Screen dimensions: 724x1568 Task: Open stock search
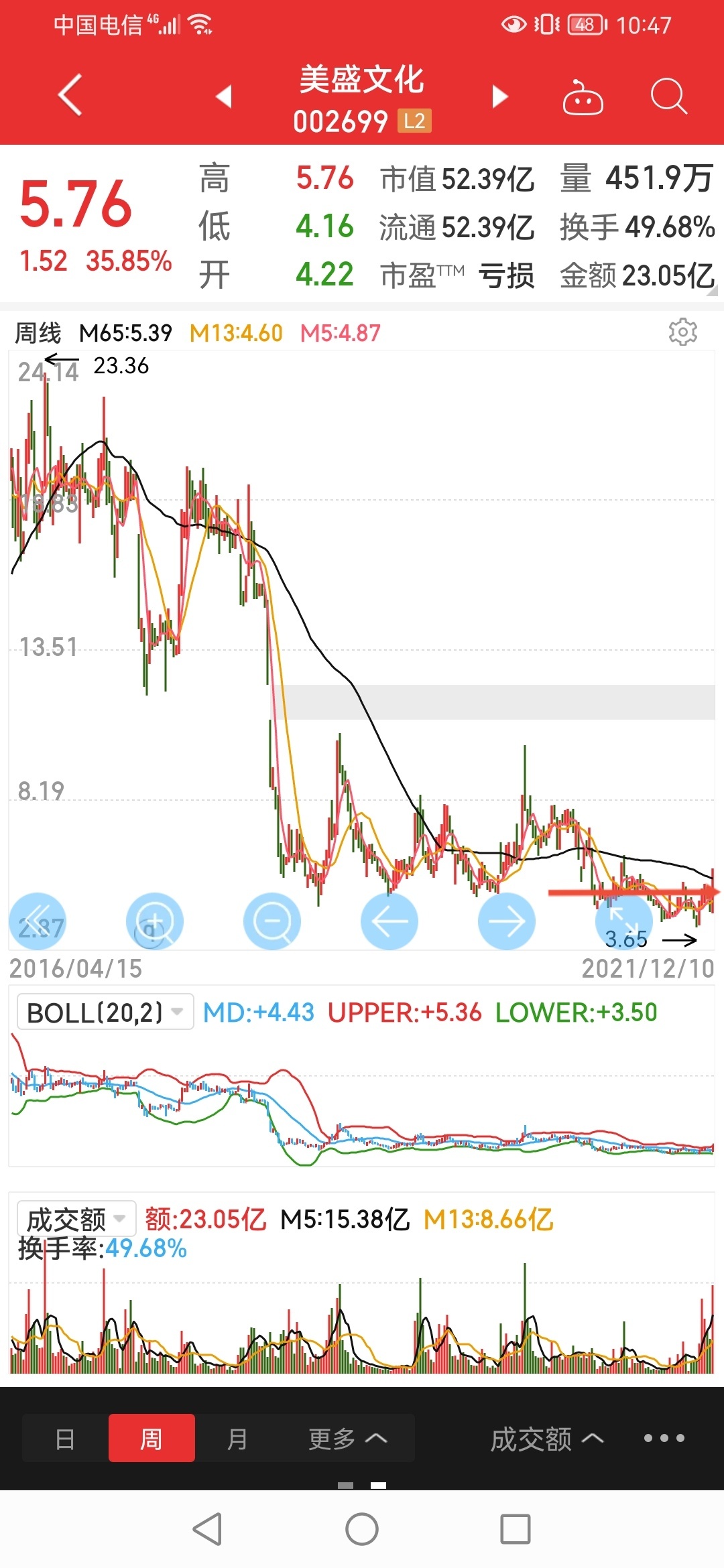coord(668,97)
